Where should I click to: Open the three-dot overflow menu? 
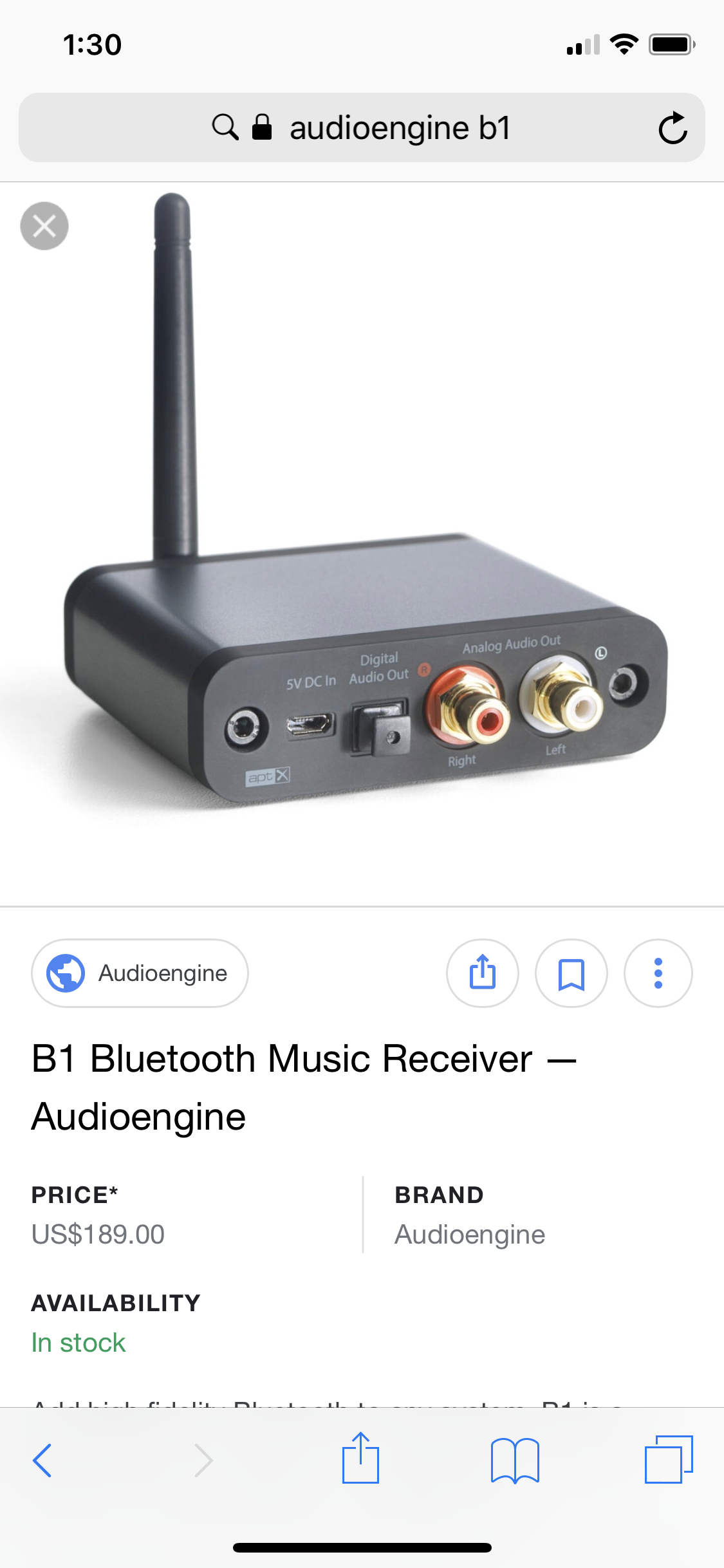658,973
